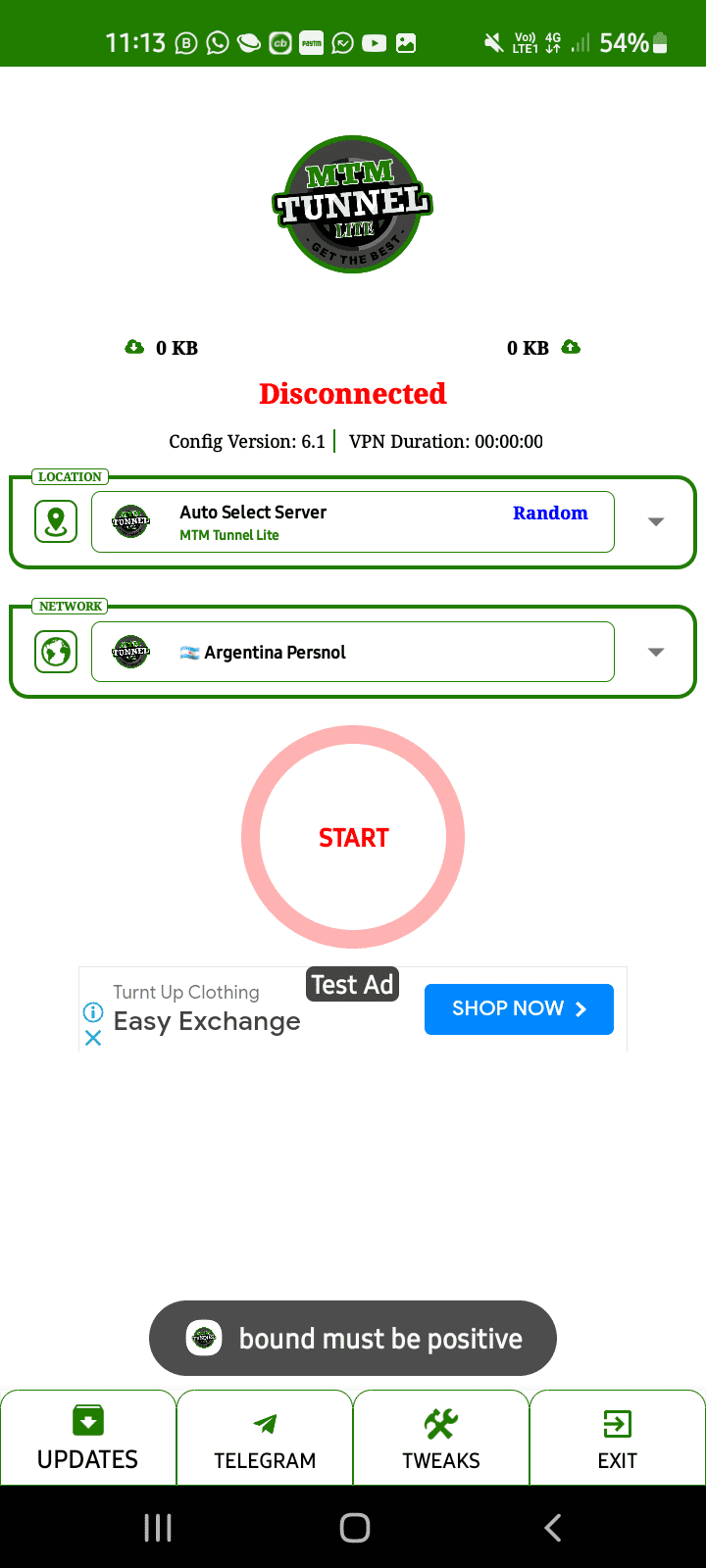Tap SHOP NOW in the ad

[519, 1008]
